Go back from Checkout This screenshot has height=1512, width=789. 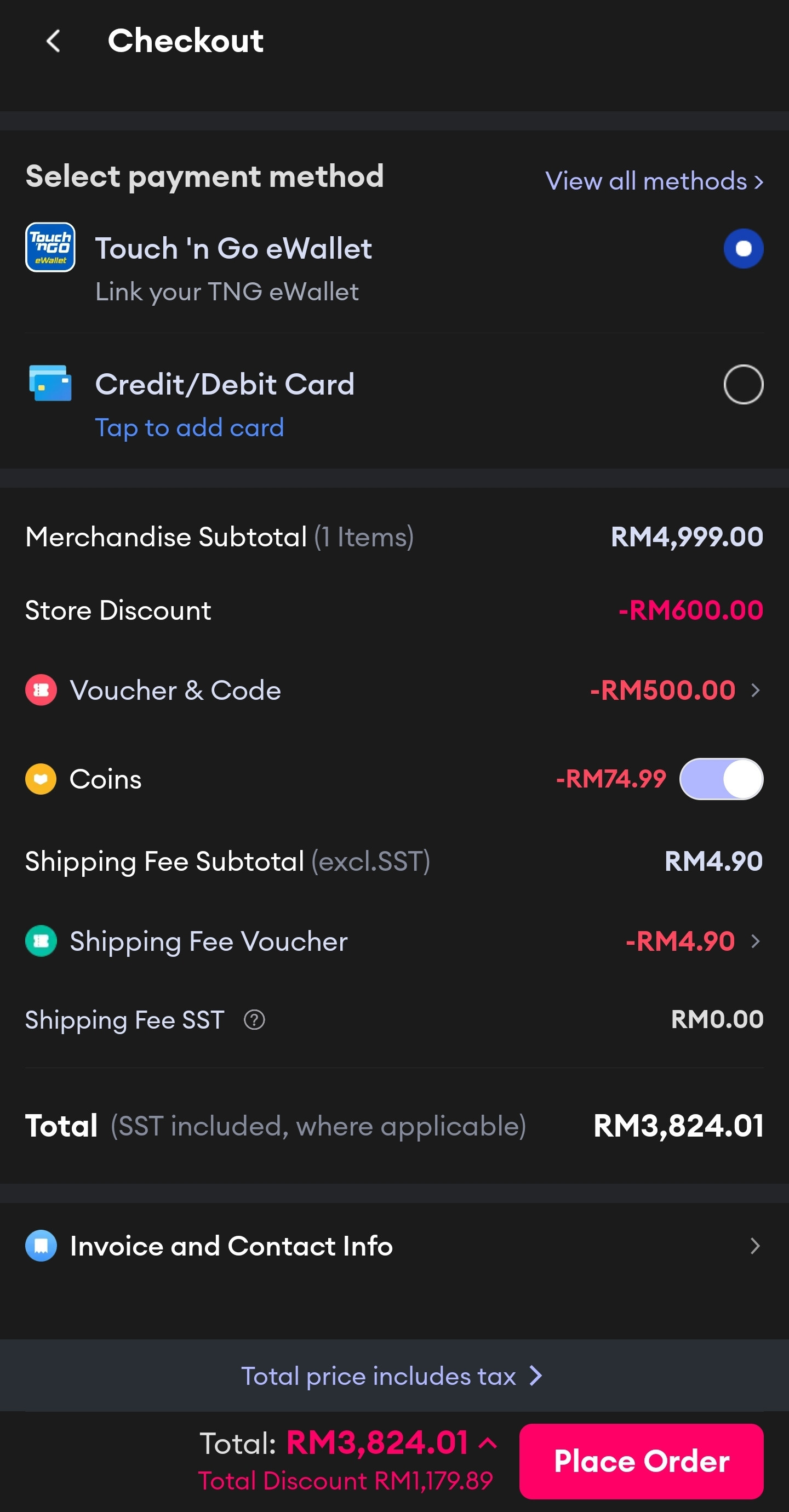(54, 41)
